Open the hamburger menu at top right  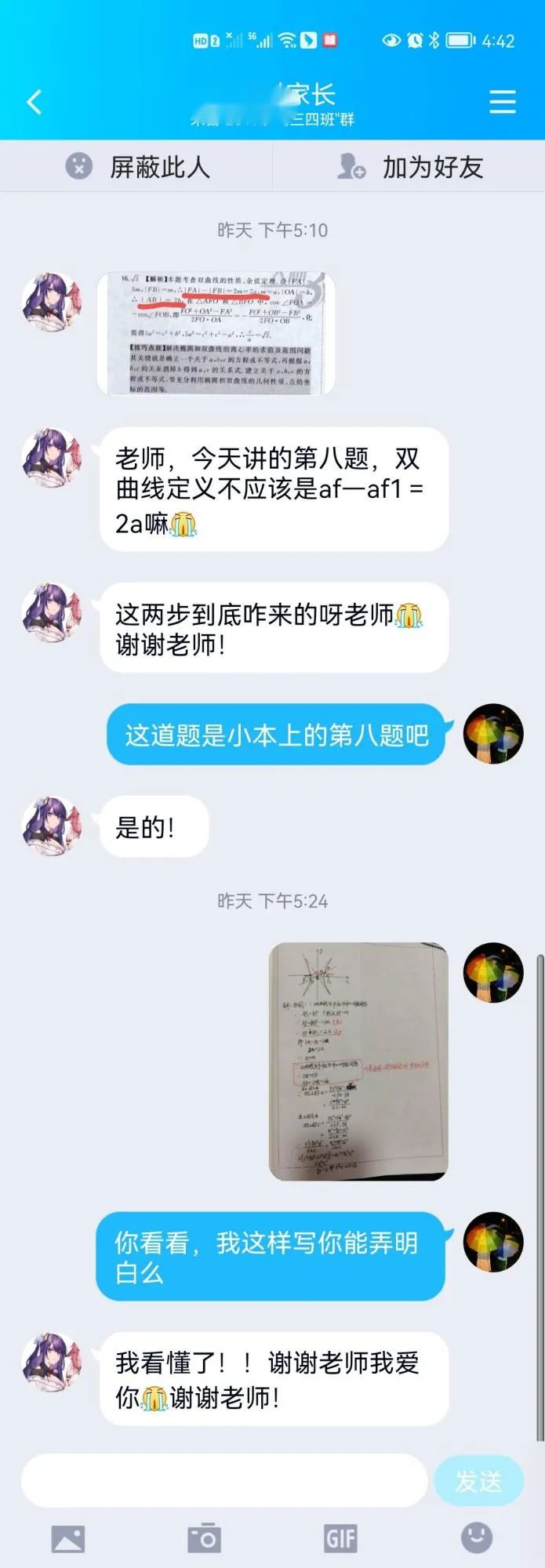tap(502, 102)
